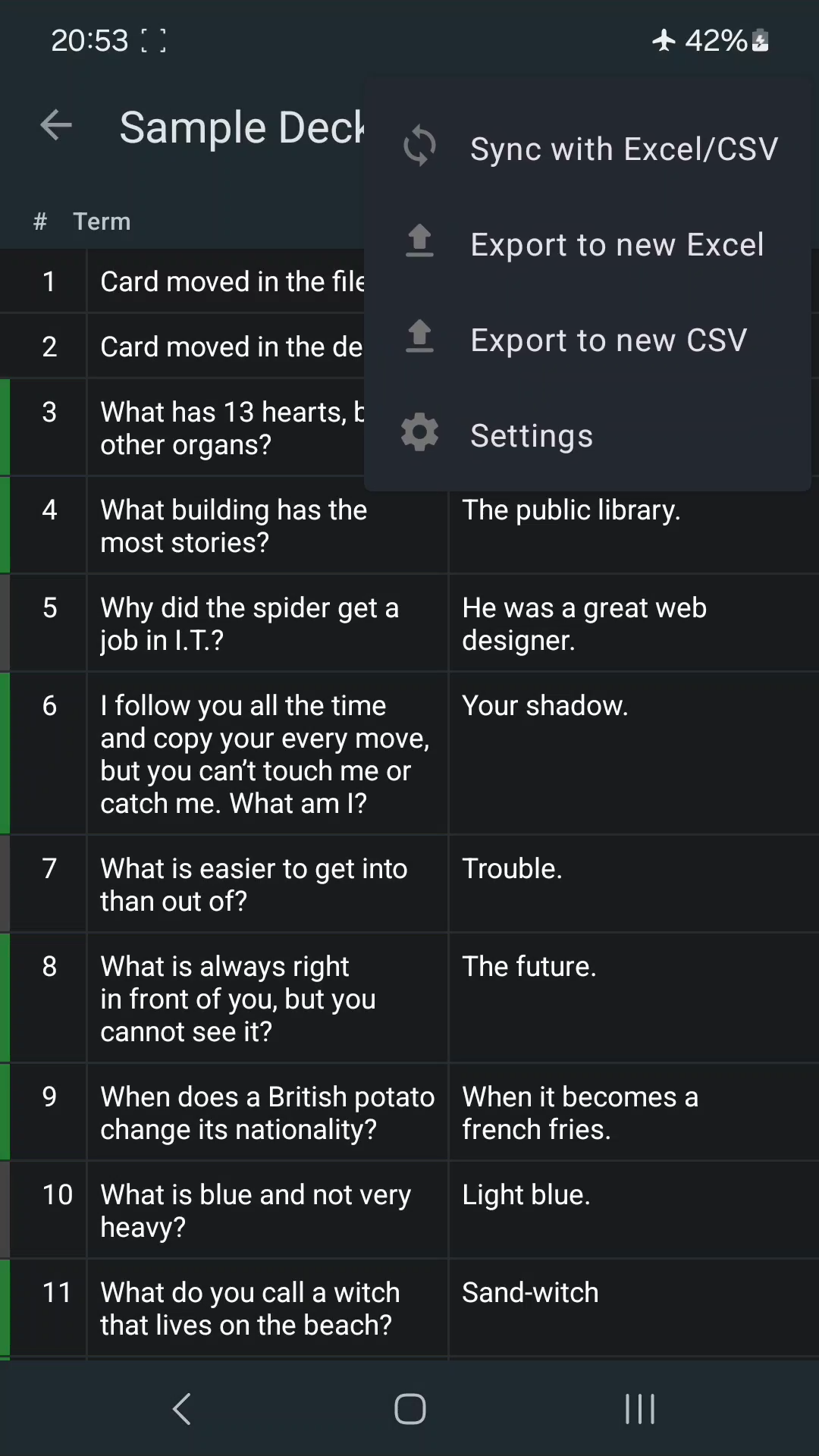Open the card about the spider in I.T.
This screenshot has height=1456, width=819.
click(409, 623)
